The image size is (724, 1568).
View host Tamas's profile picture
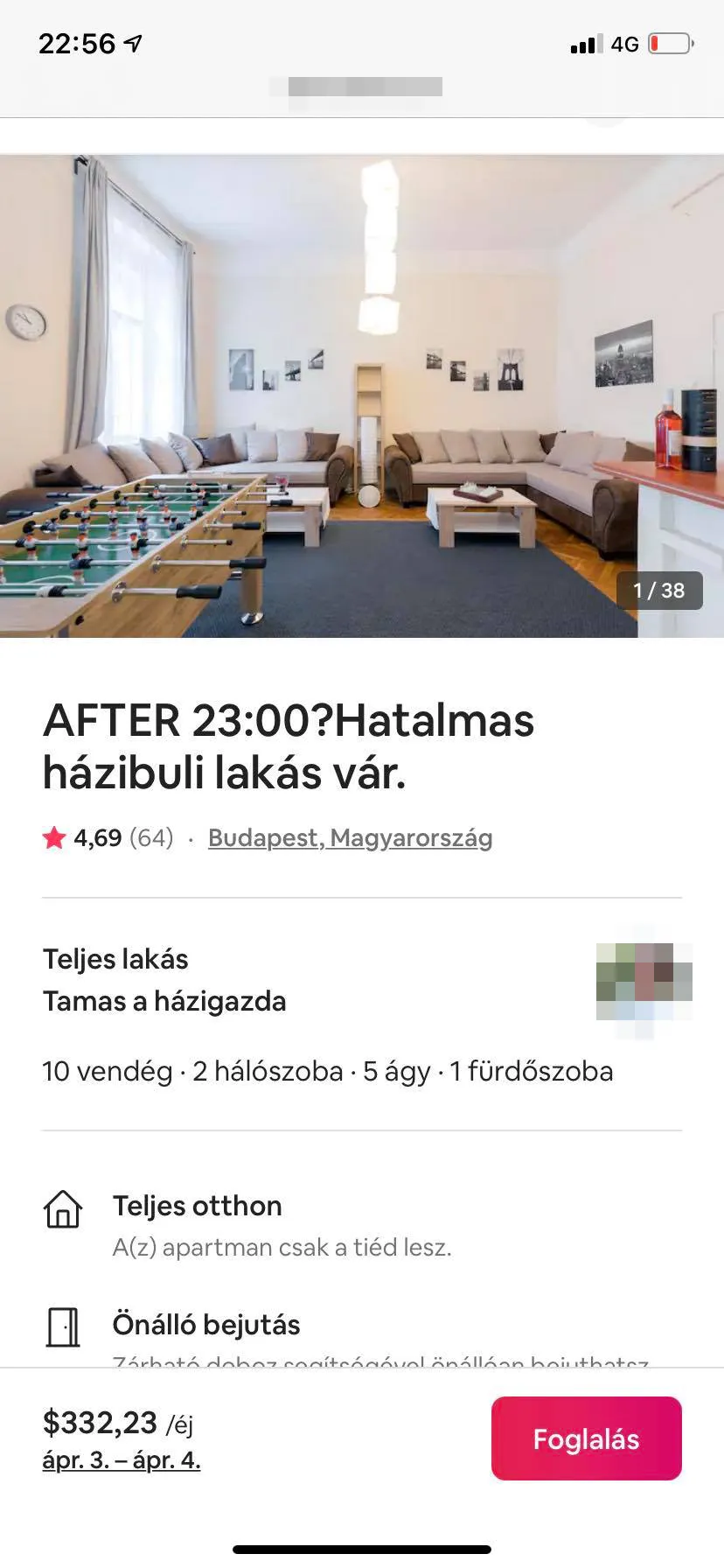644,982
